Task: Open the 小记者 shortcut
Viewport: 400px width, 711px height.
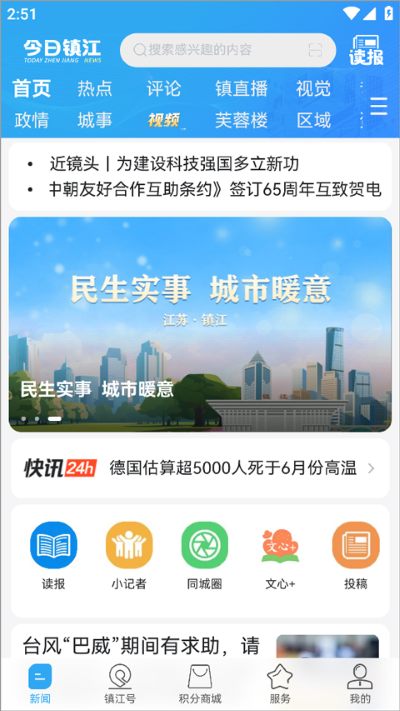Action: (x=129, y=556)
